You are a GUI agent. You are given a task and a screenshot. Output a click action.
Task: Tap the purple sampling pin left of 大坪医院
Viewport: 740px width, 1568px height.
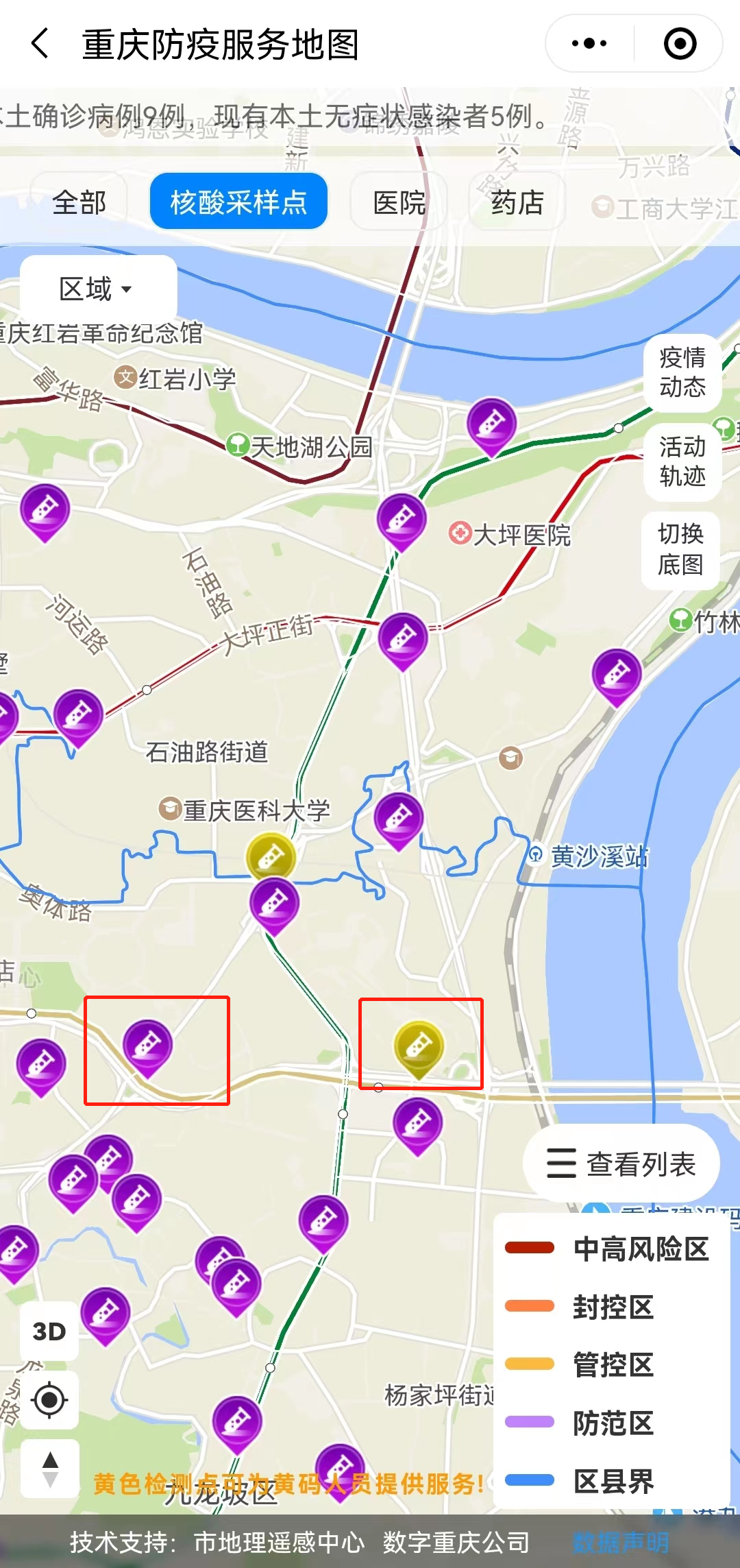(x=402, y=519)
